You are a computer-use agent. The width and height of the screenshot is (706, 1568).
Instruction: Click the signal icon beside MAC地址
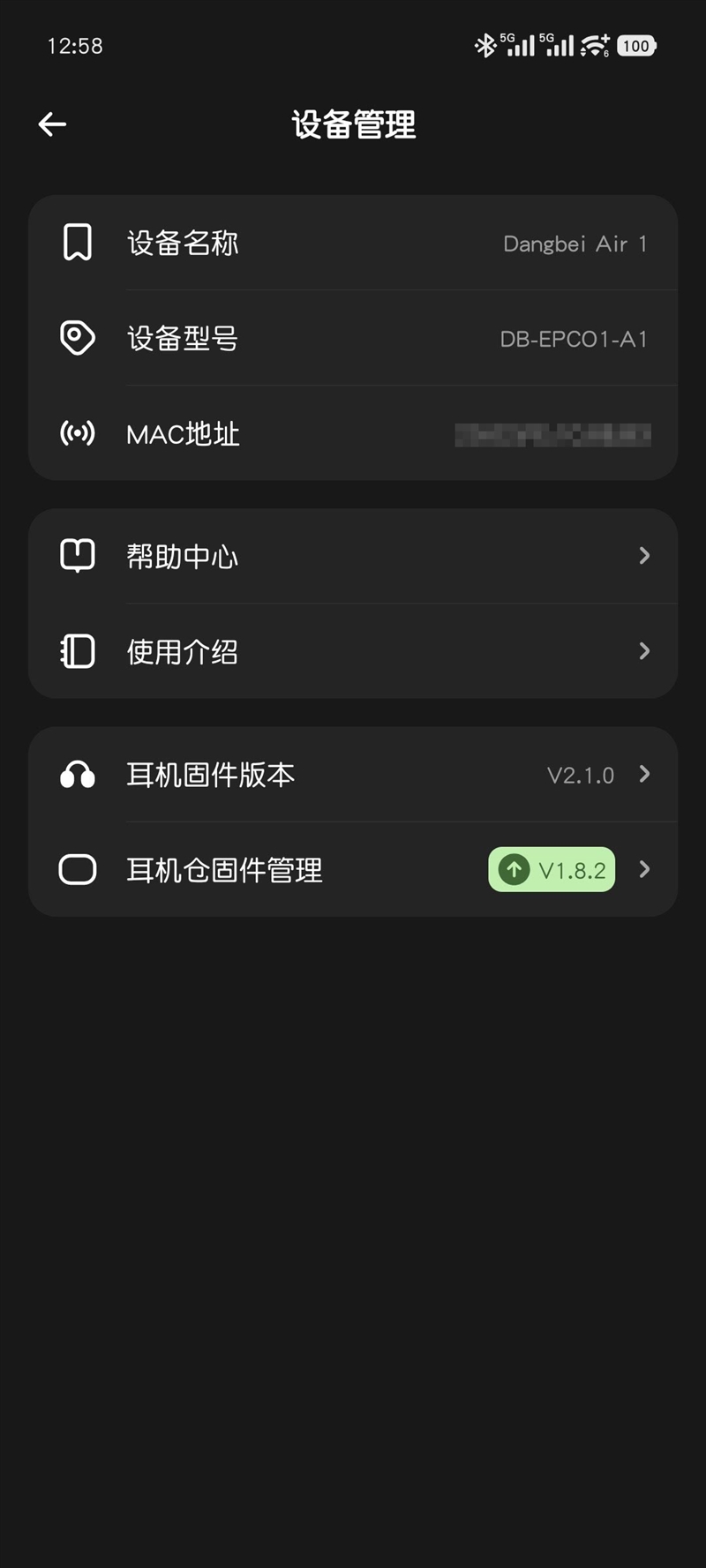point(77,433)
